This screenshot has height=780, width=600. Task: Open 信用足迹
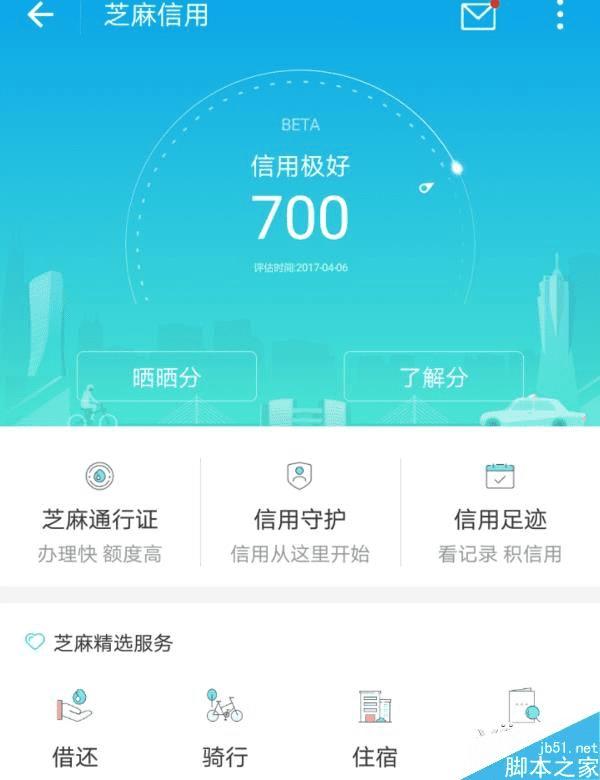(x=500, y=512)
